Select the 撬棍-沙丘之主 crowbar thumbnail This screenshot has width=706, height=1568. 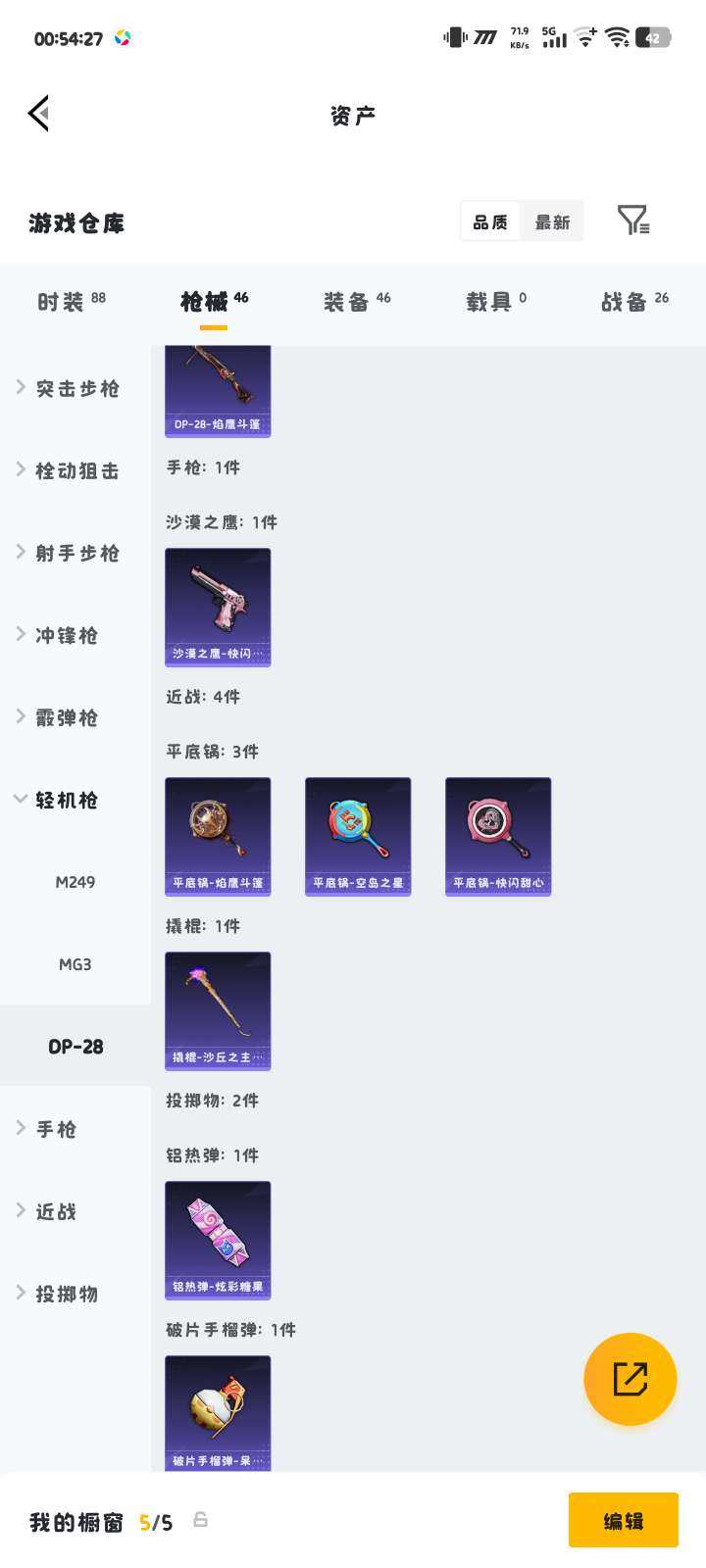[x=218, y=1011]
